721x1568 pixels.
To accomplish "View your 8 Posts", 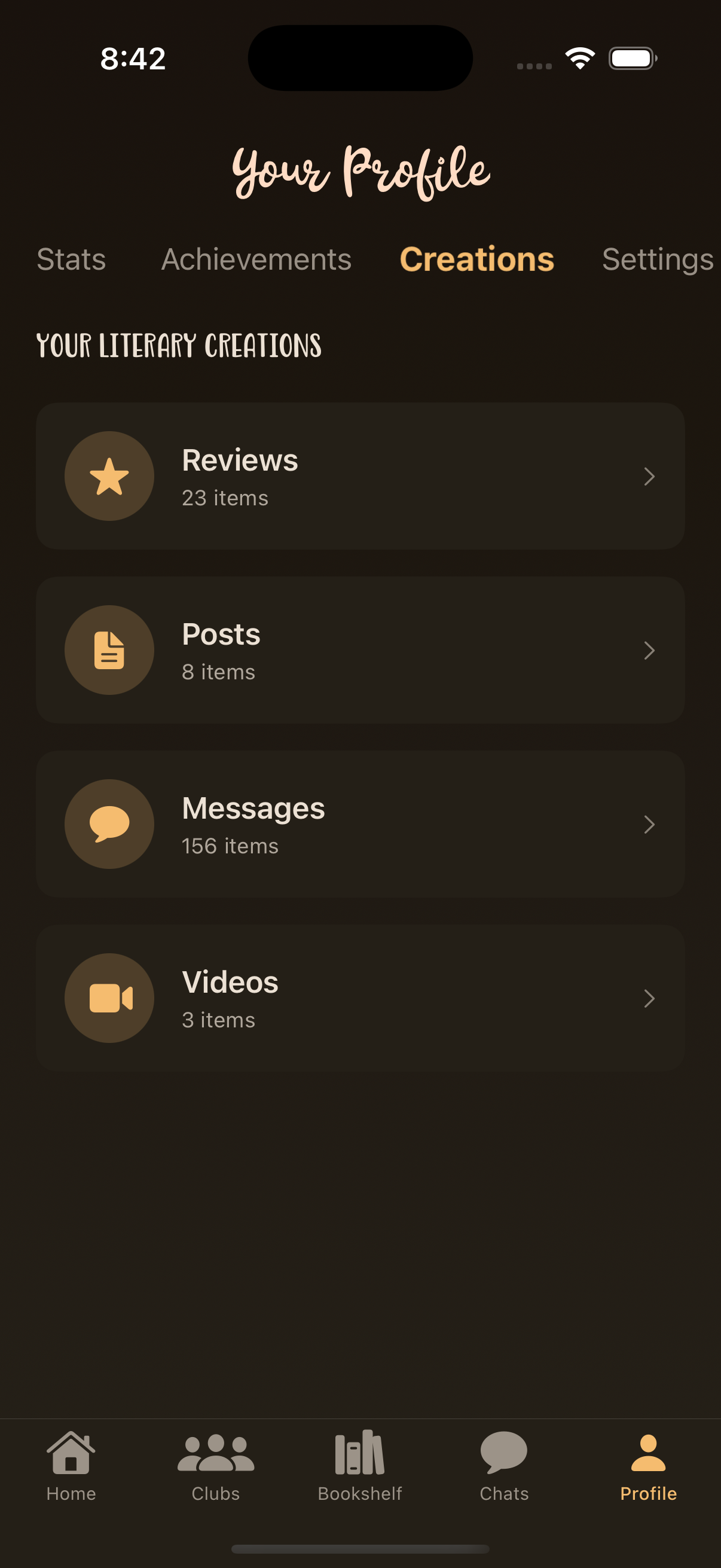I will (360, 650).
